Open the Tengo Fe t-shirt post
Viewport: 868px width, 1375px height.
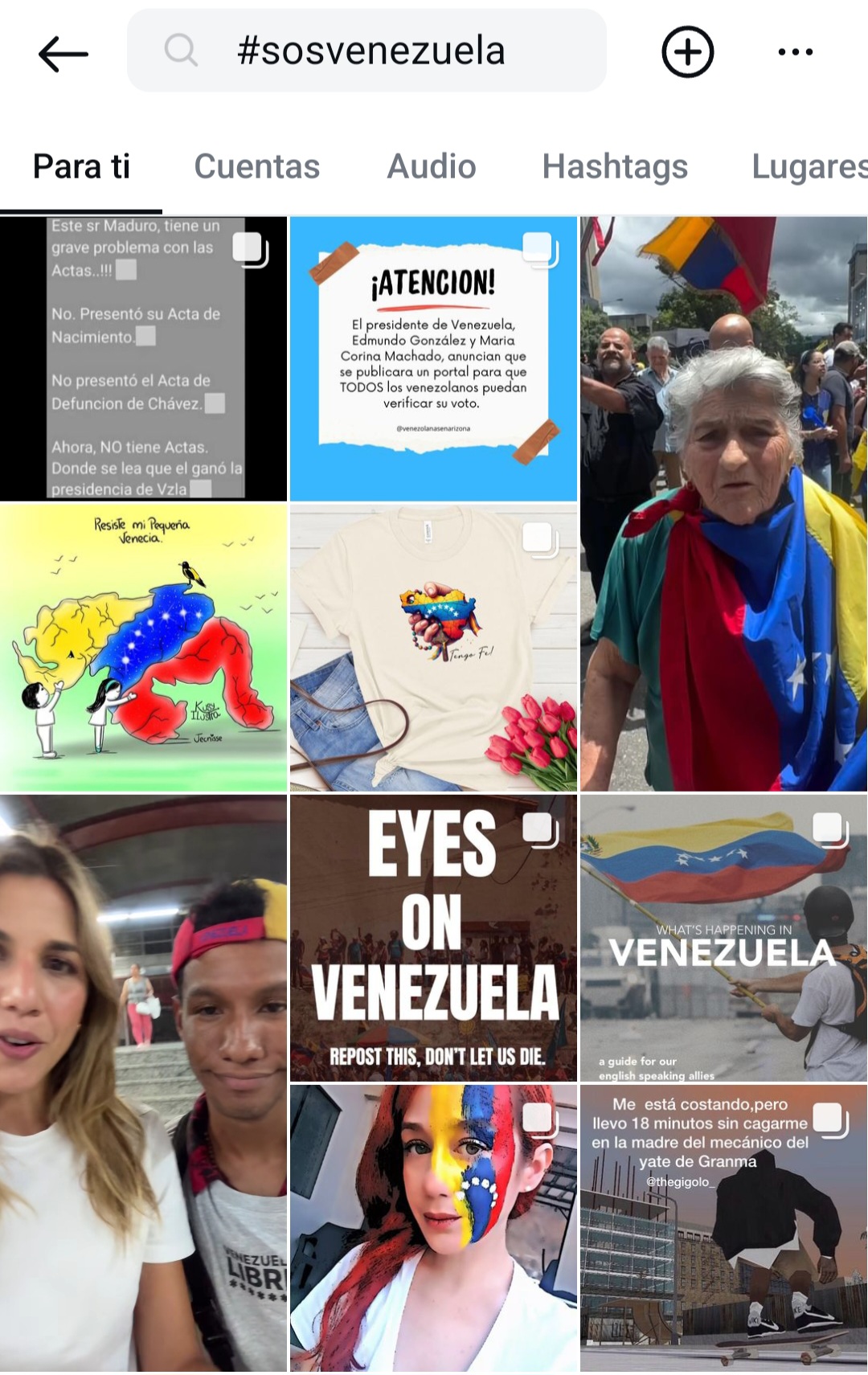pyautogui.click(x=433, y=648)
